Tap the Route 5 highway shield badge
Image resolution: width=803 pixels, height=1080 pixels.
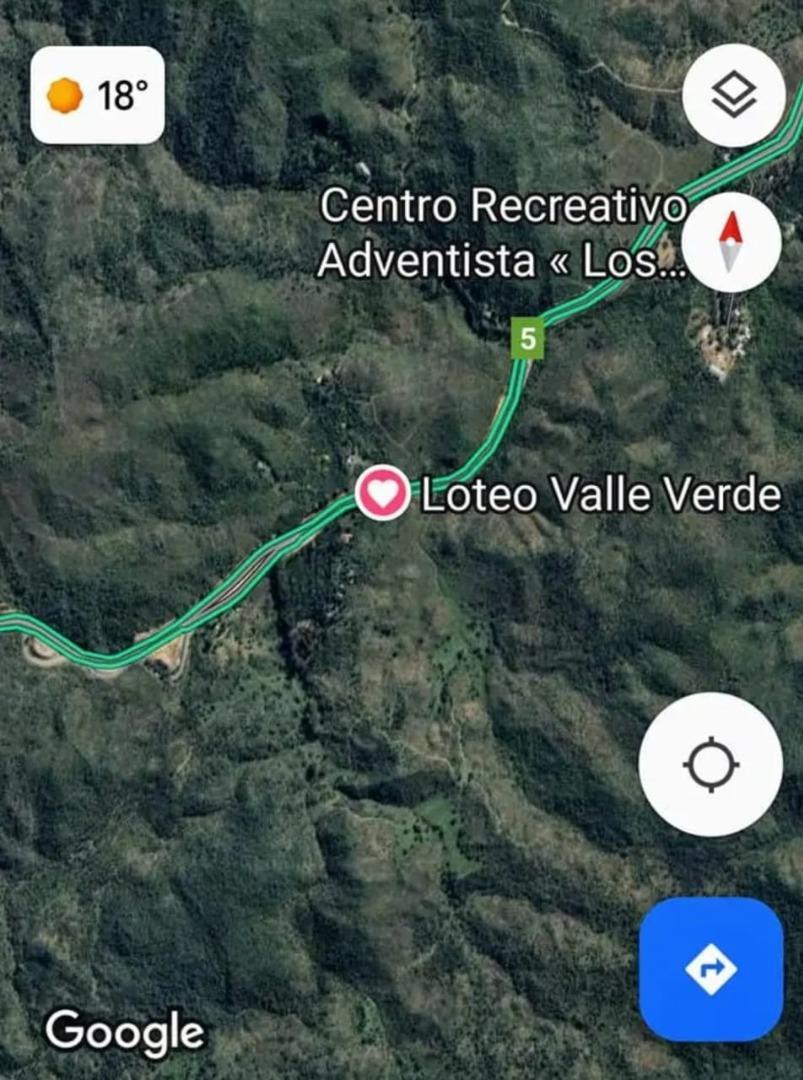click(x=527, y=338)
